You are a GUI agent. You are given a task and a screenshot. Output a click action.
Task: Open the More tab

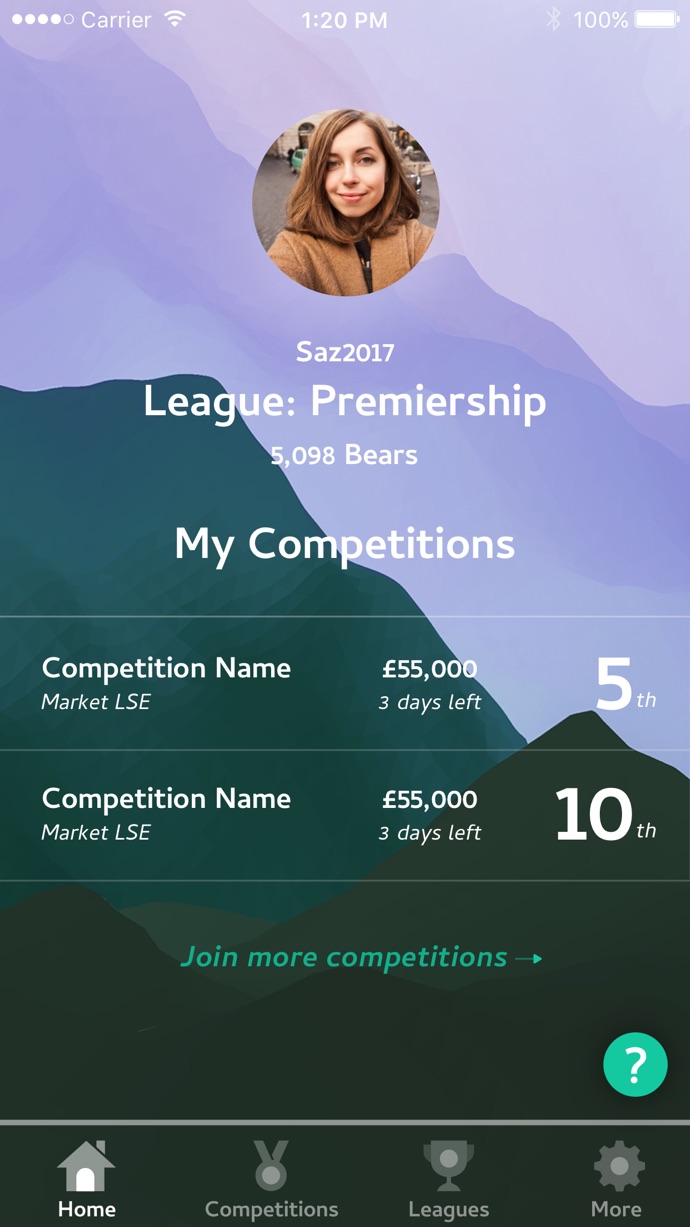point(616,1180)
